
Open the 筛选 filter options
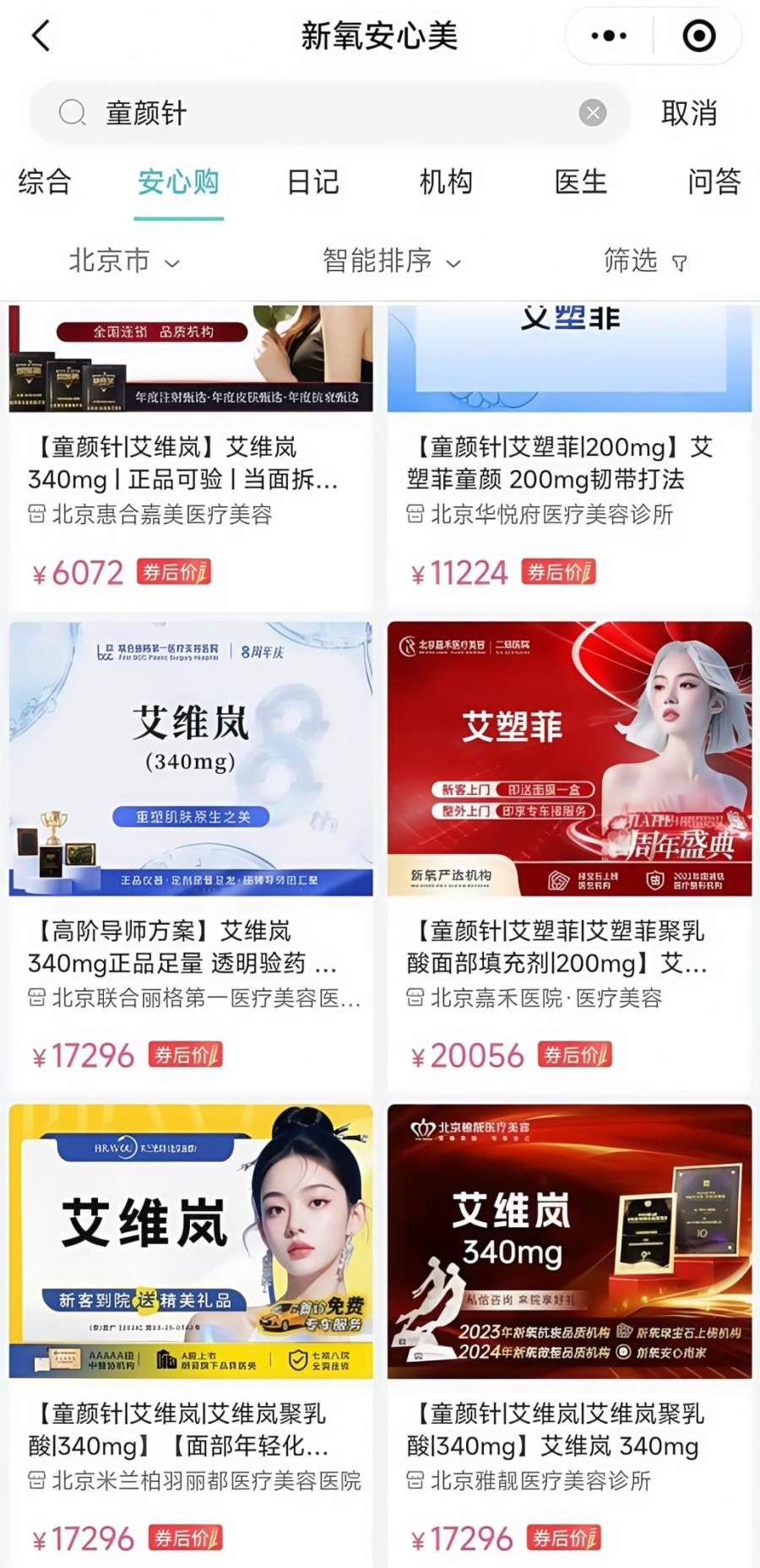[645, 261]
